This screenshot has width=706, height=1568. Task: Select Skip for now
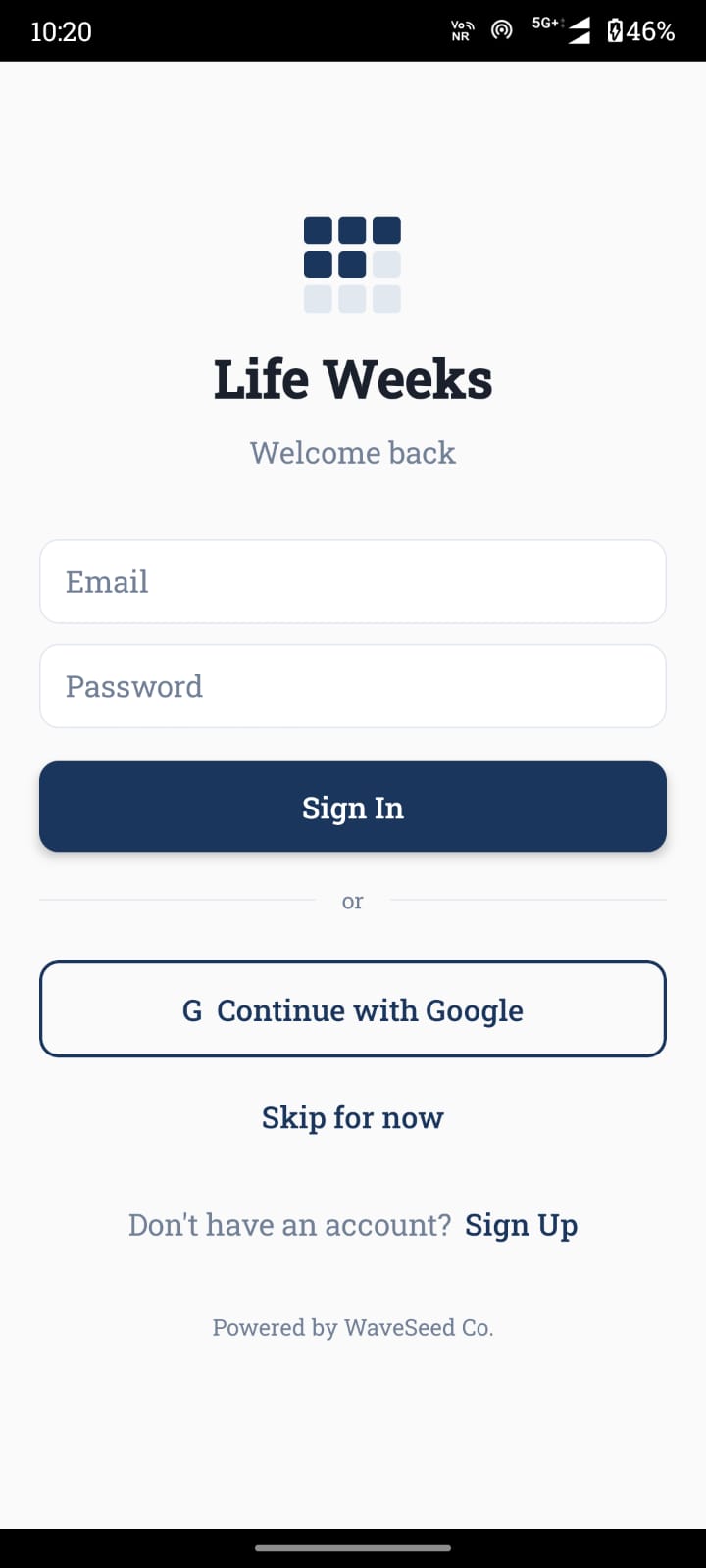pos(353,1117)
